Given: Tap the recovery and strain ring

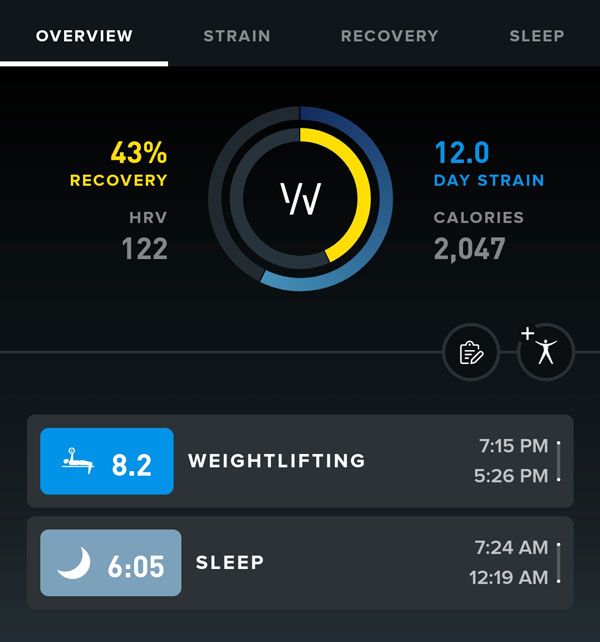Looking at the screenshot, I should (300, 198).
